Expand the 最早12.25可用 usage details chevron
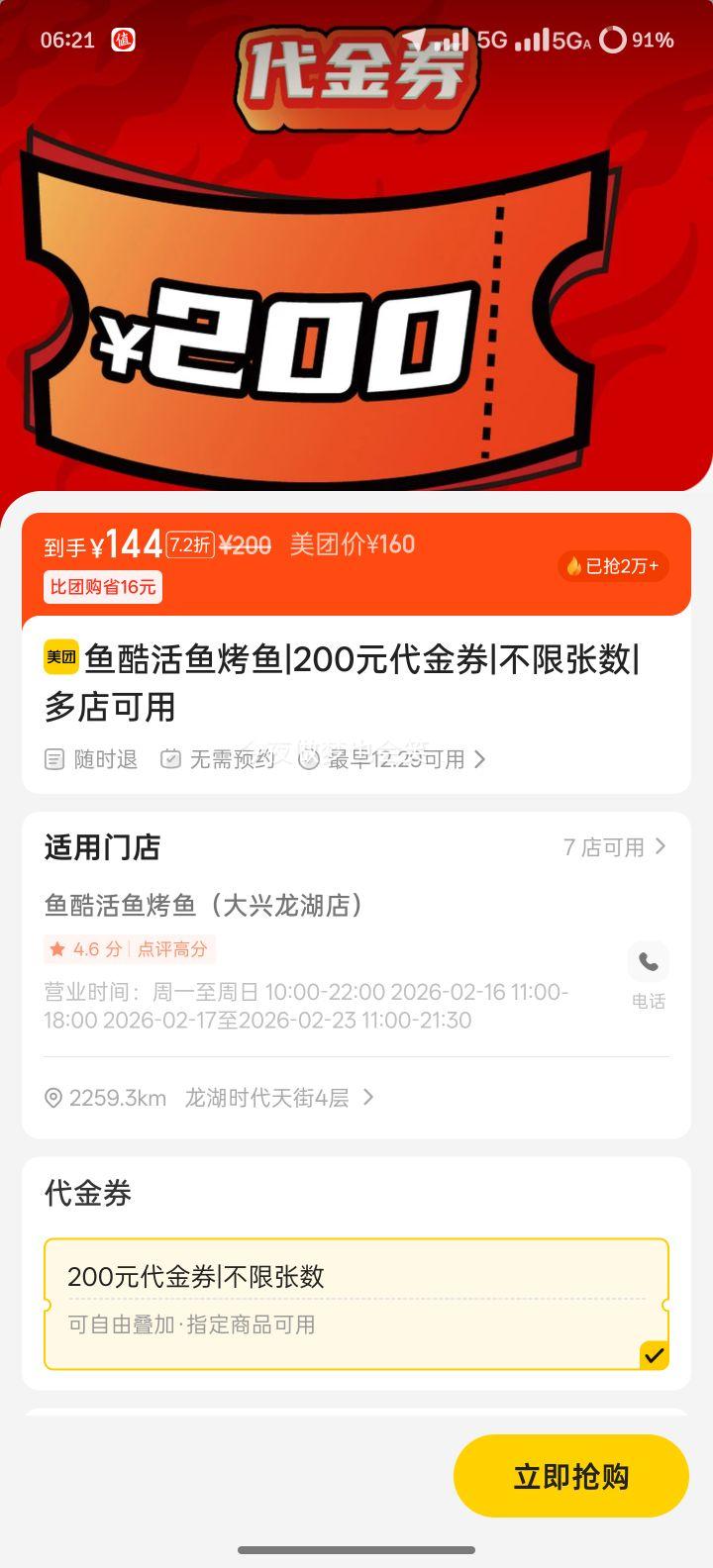 tap(478, 759)
